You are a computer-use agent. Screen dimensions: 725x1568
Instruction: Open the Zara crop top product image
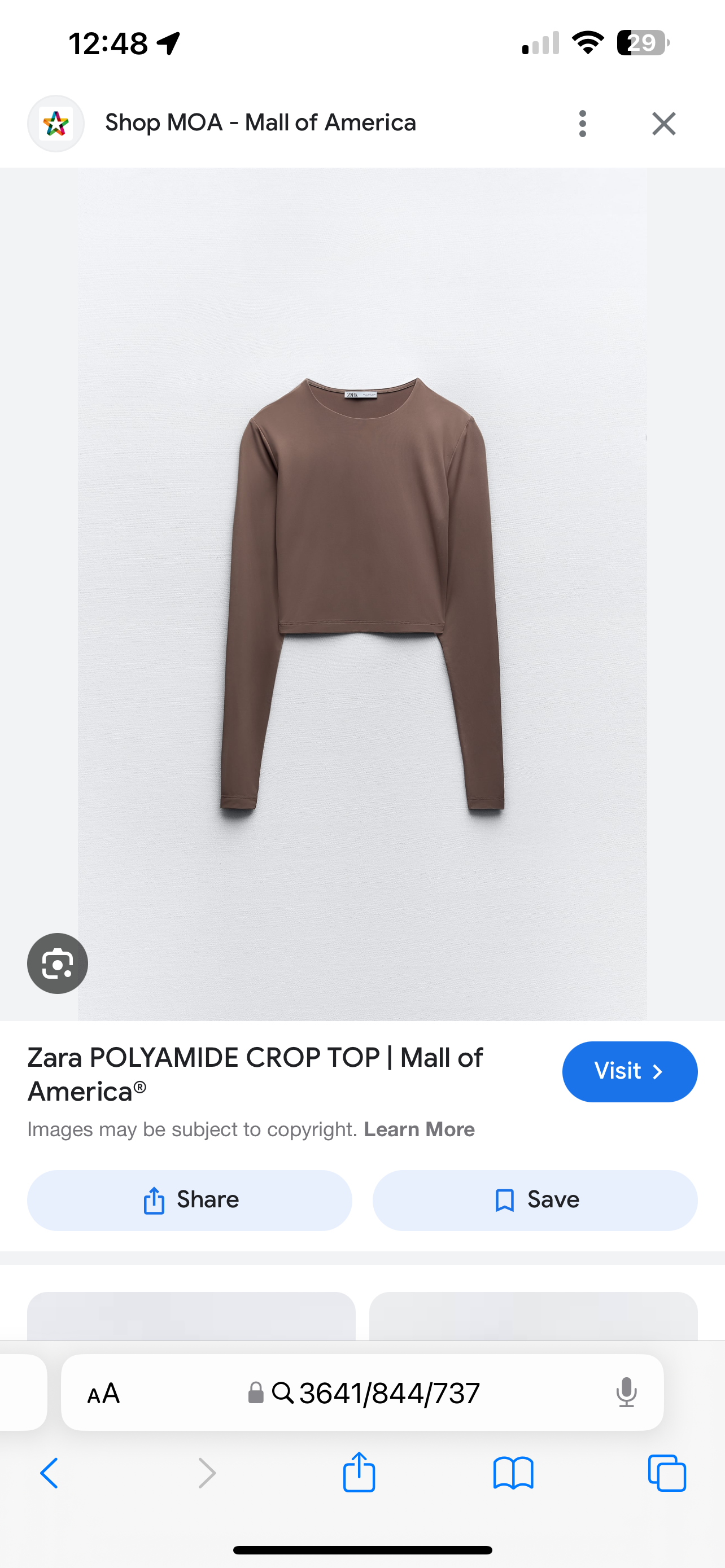(362, 593)
